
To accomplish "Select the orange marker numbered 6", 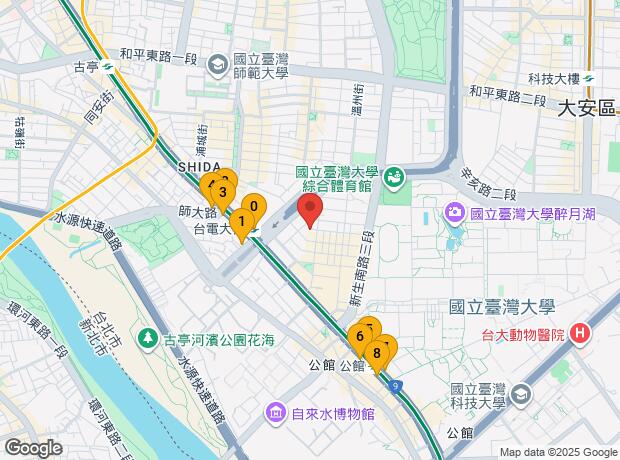I will (x=359, y=337).
